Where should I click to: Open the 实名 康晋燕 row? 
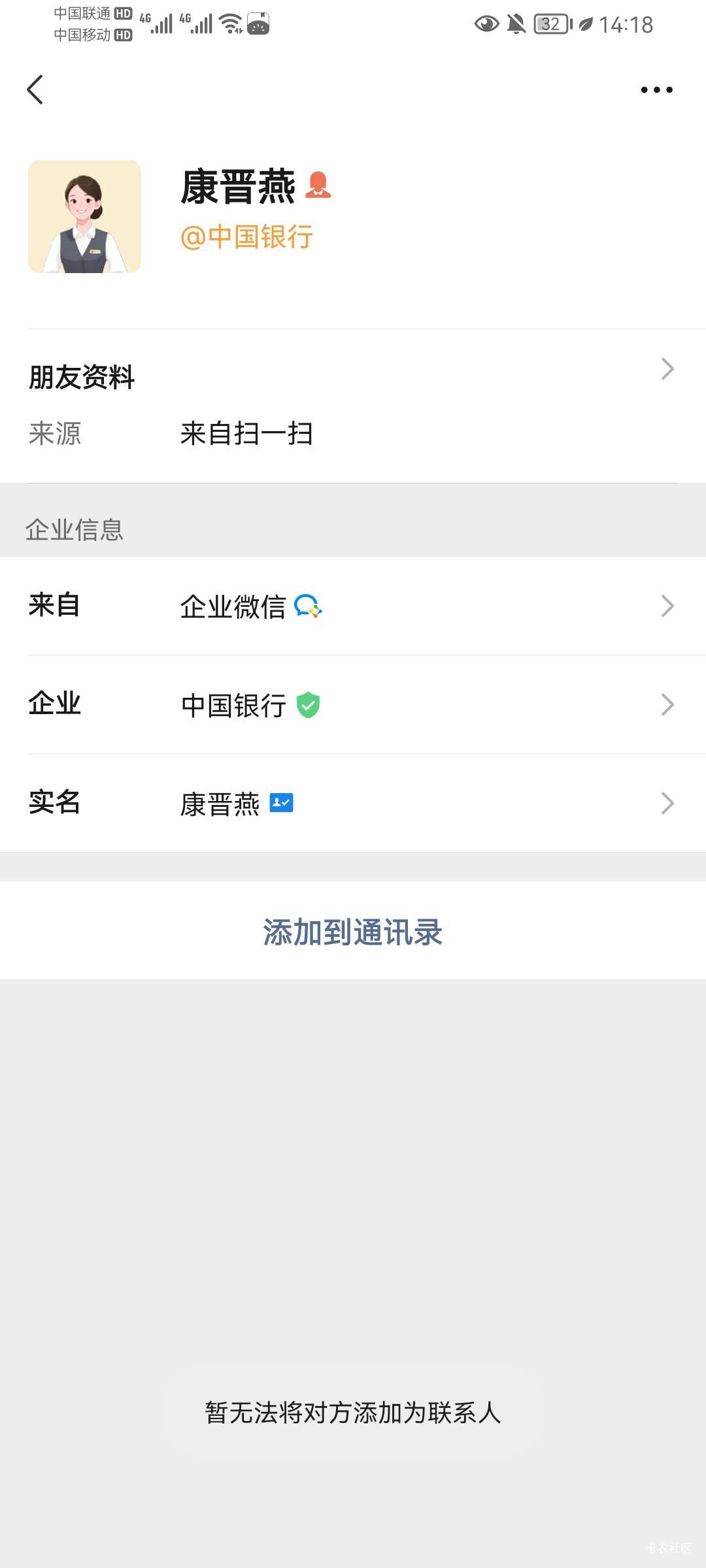click(353, 803)
